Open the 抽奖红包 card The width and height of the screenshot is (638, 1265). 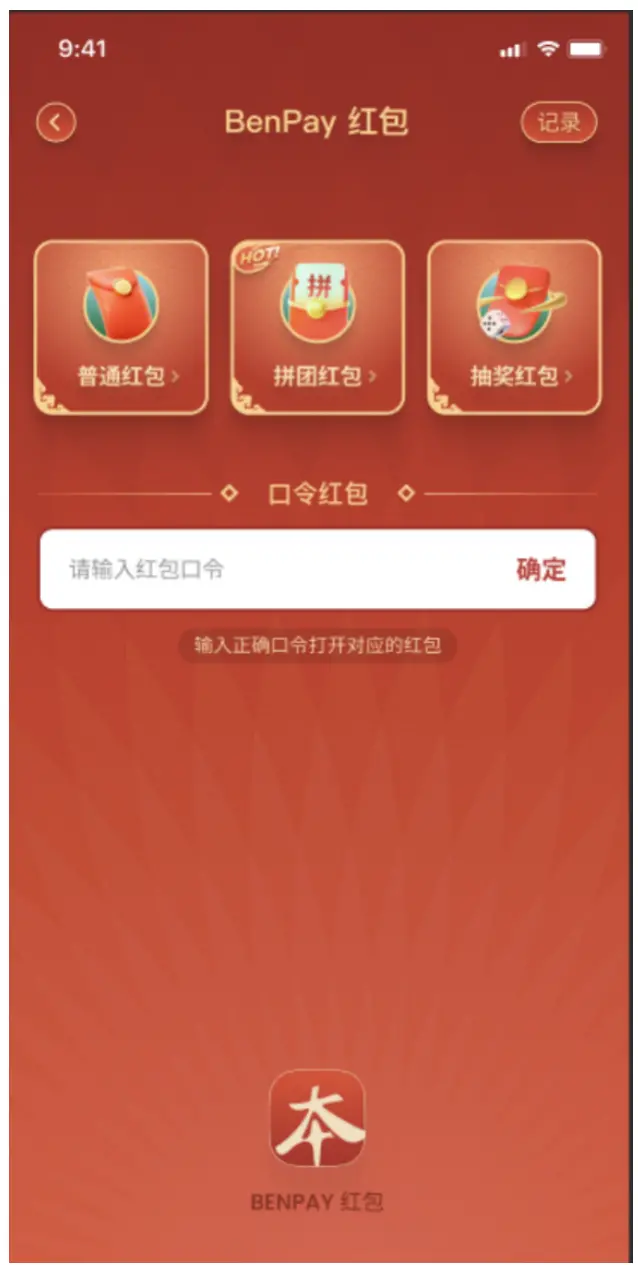click(x=514, y=327)
